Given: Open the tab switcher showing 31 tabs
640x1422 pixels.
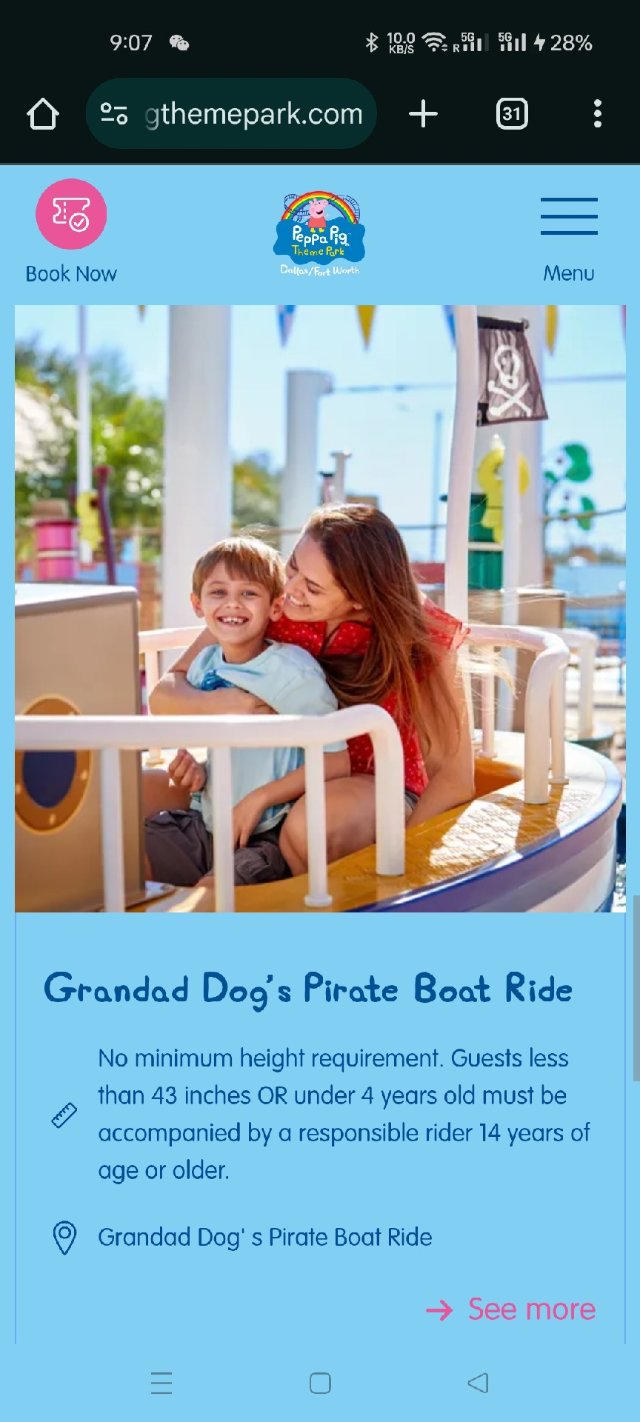Looking at the screenshot, I should (x=511, y=115).
